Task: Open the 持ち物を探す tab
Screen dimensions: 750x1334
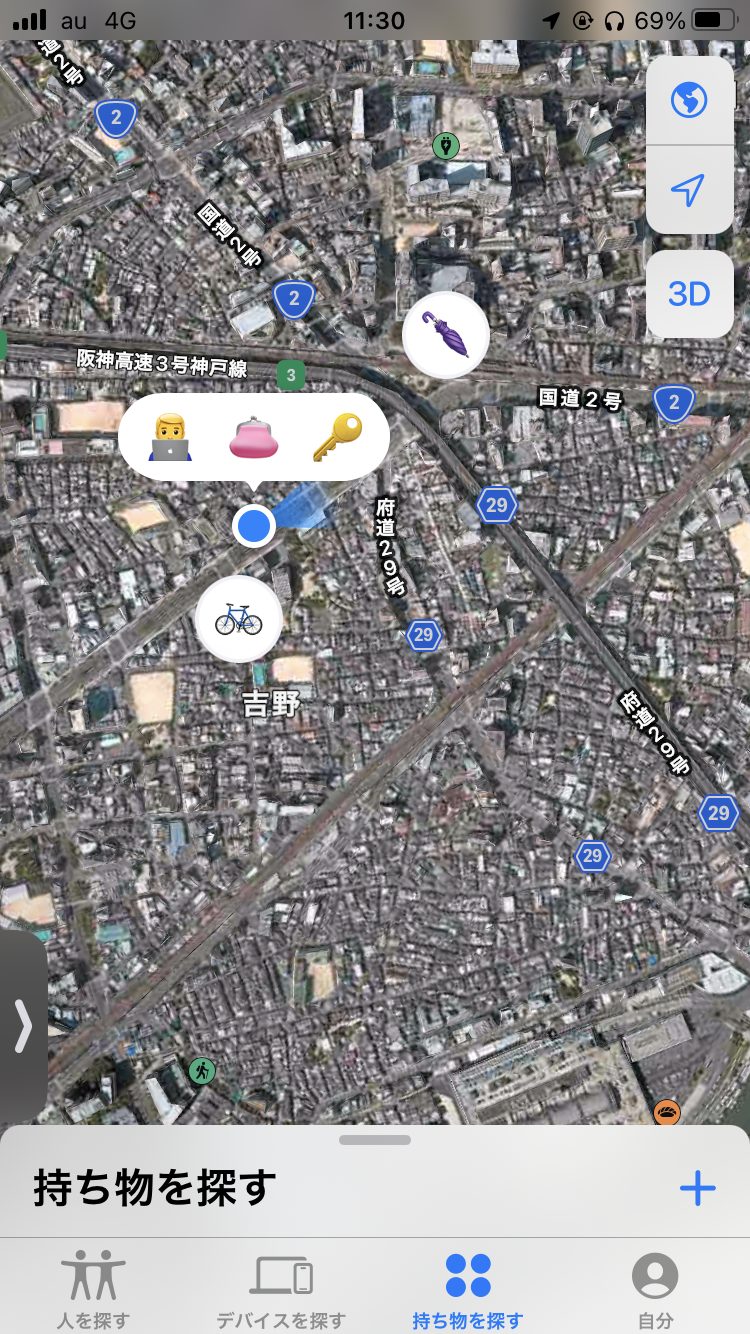Action: pyautogui.click(x=468, y=1288)
